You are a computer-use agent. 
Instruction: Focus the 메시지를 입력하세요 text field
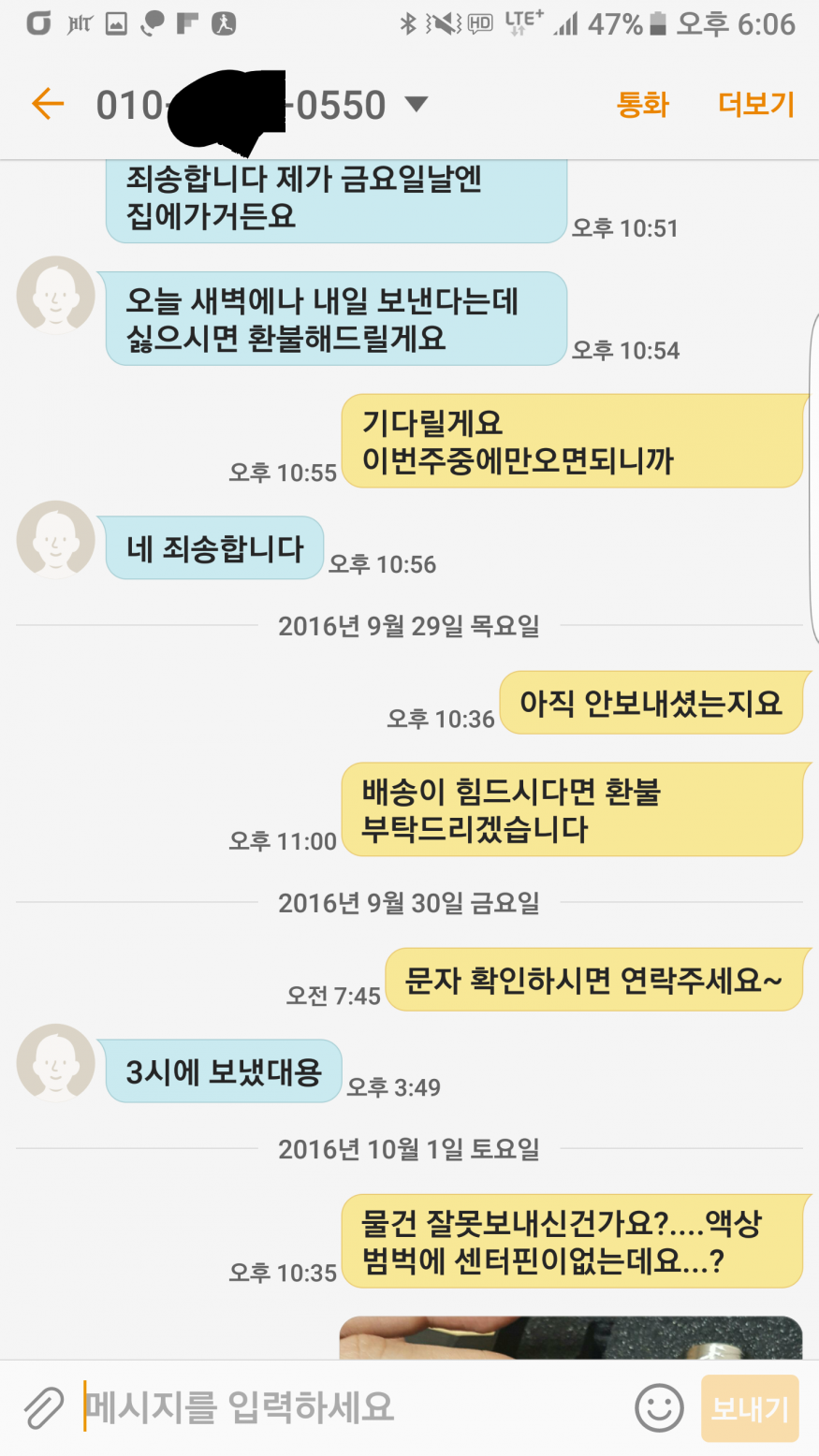pos(346,1408)
